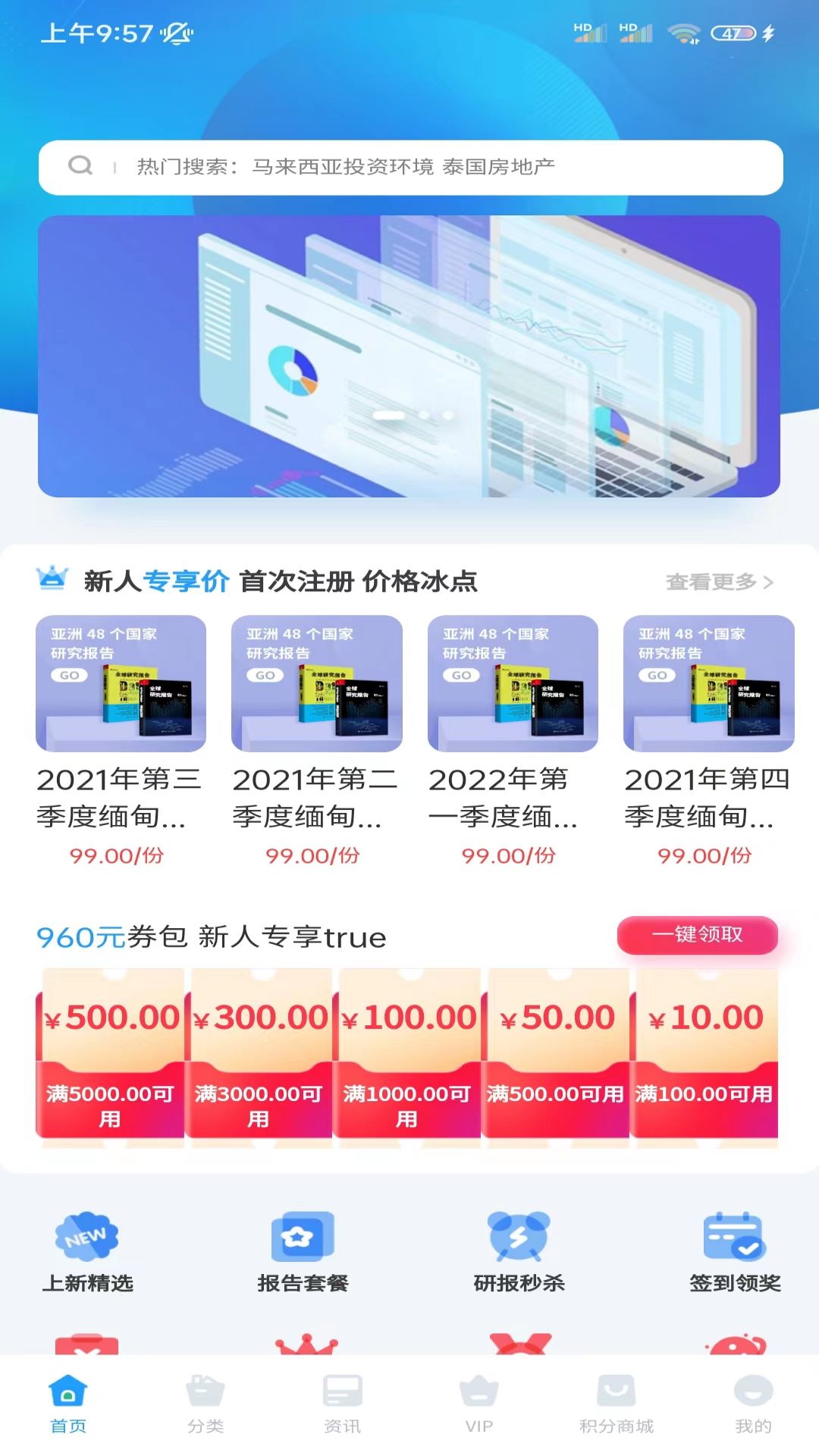Open the hot search box
The width and height of the screenshot is (819, 1456).
409,167
